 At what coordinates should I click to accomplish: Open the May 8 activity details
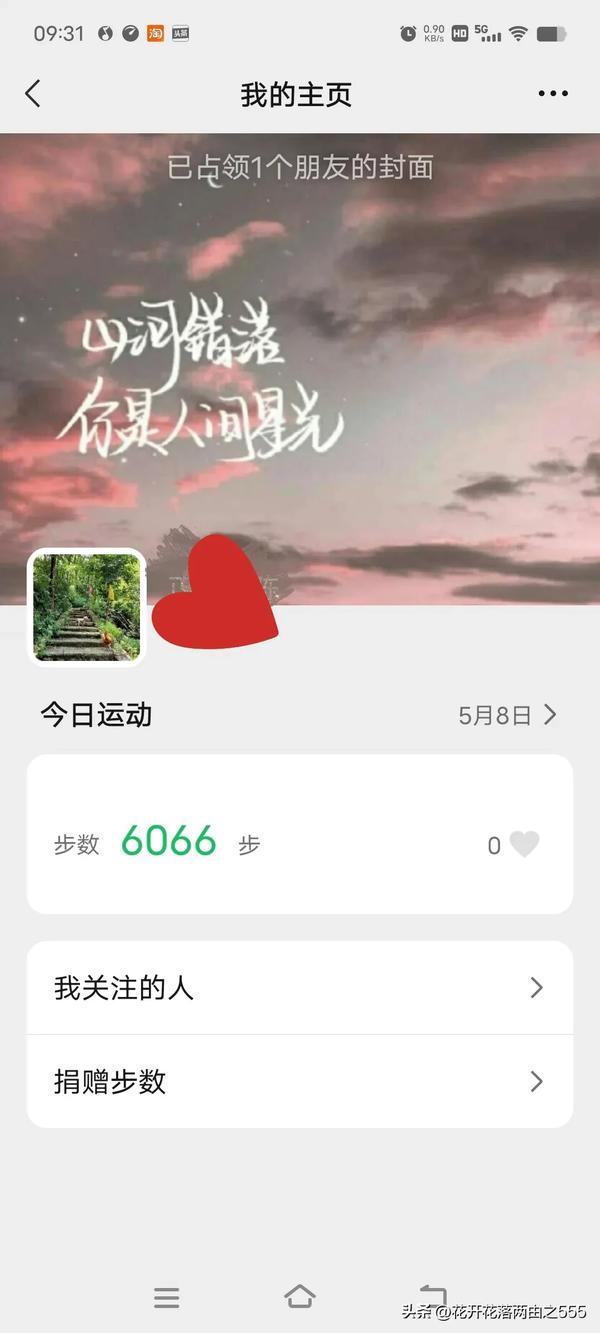[x=507, y=715]
